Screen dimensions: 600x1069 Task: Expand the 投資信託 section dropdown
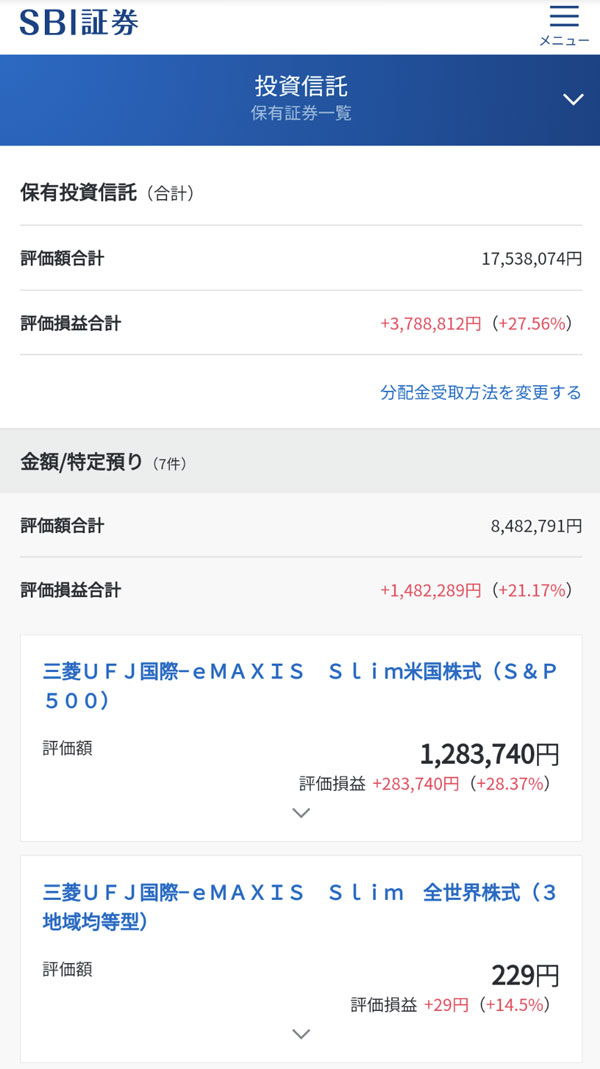tap(573, 99)
